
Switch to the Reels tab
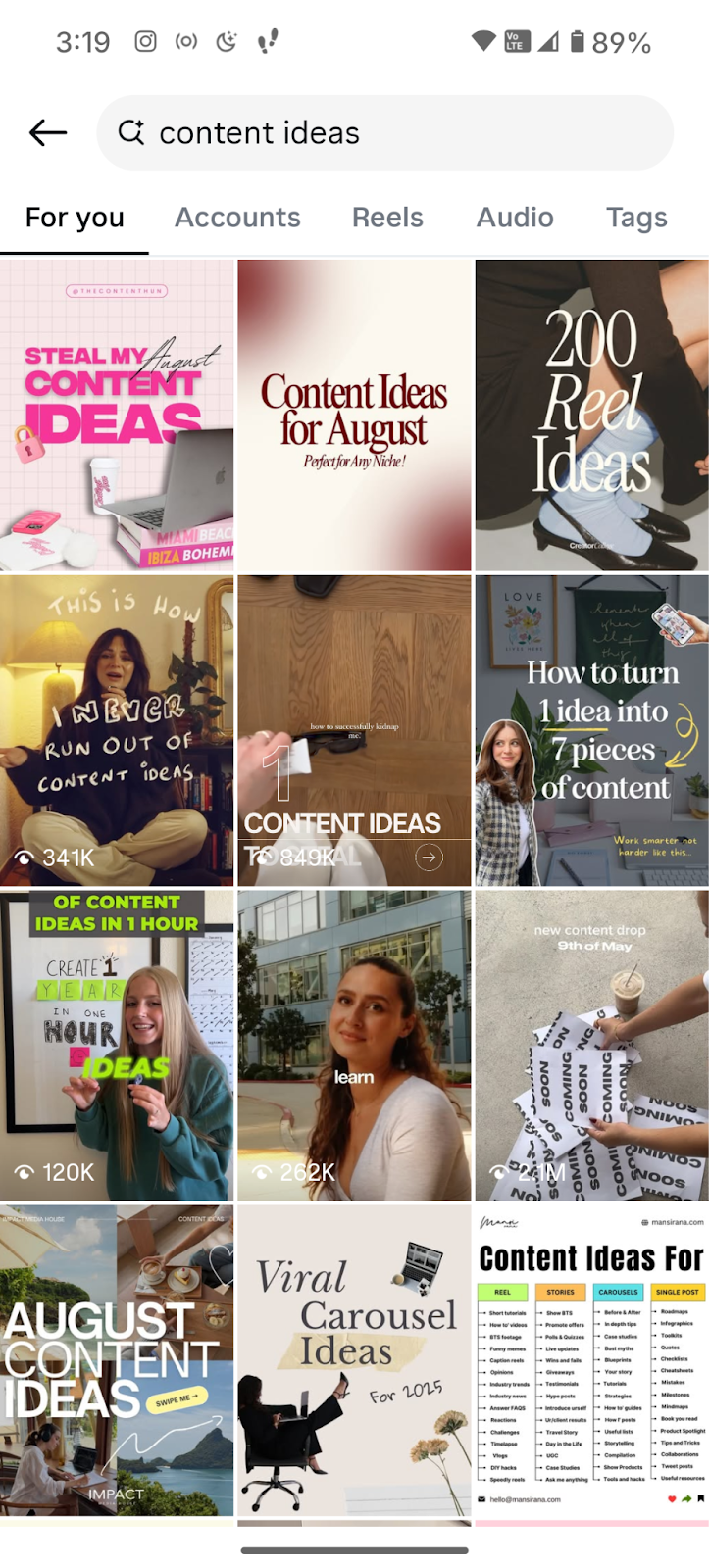(x=387, y=218)
